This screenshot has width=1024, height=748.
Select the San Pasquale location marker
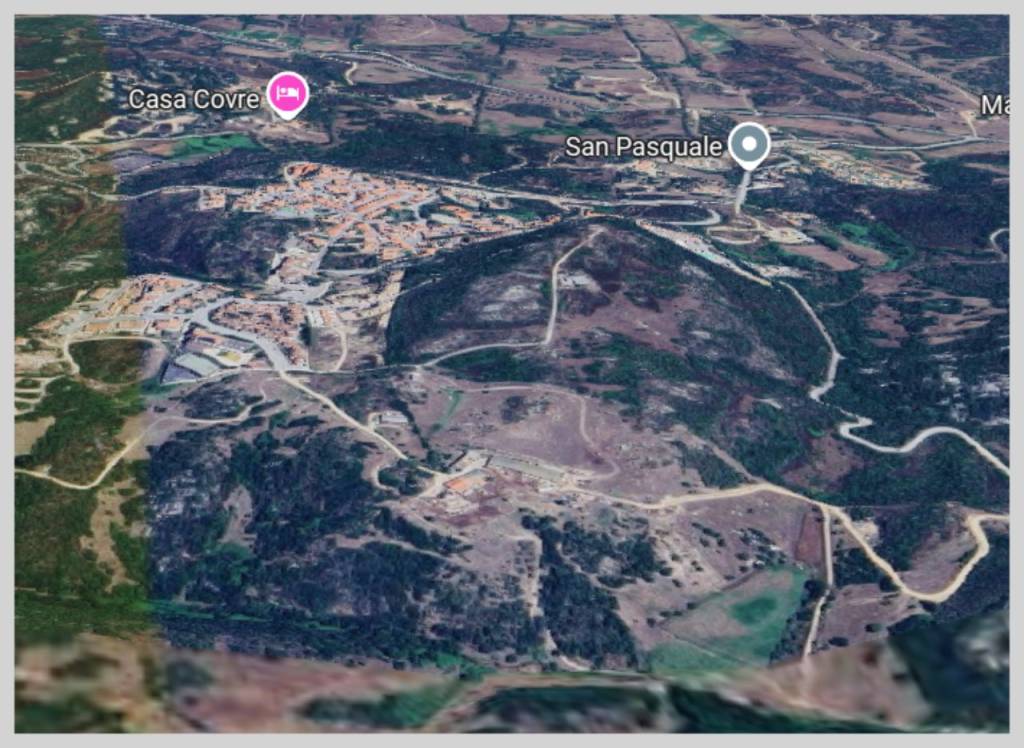[748, 144]
